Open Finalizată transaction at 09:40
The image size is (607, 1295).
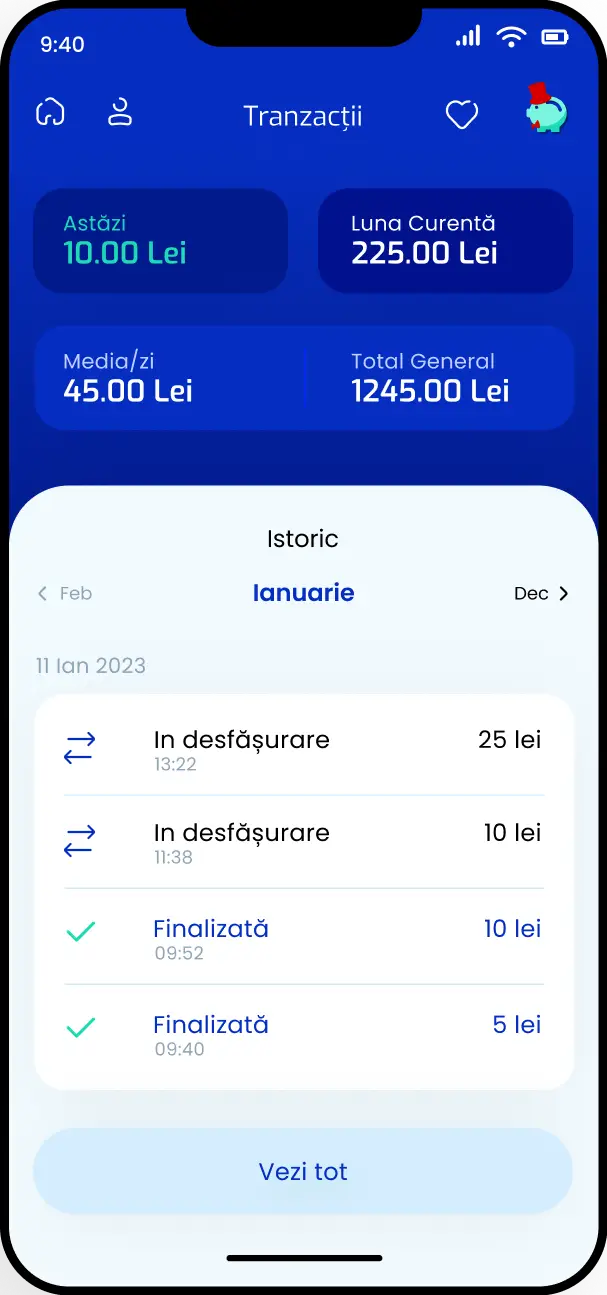coord(303,1033)
